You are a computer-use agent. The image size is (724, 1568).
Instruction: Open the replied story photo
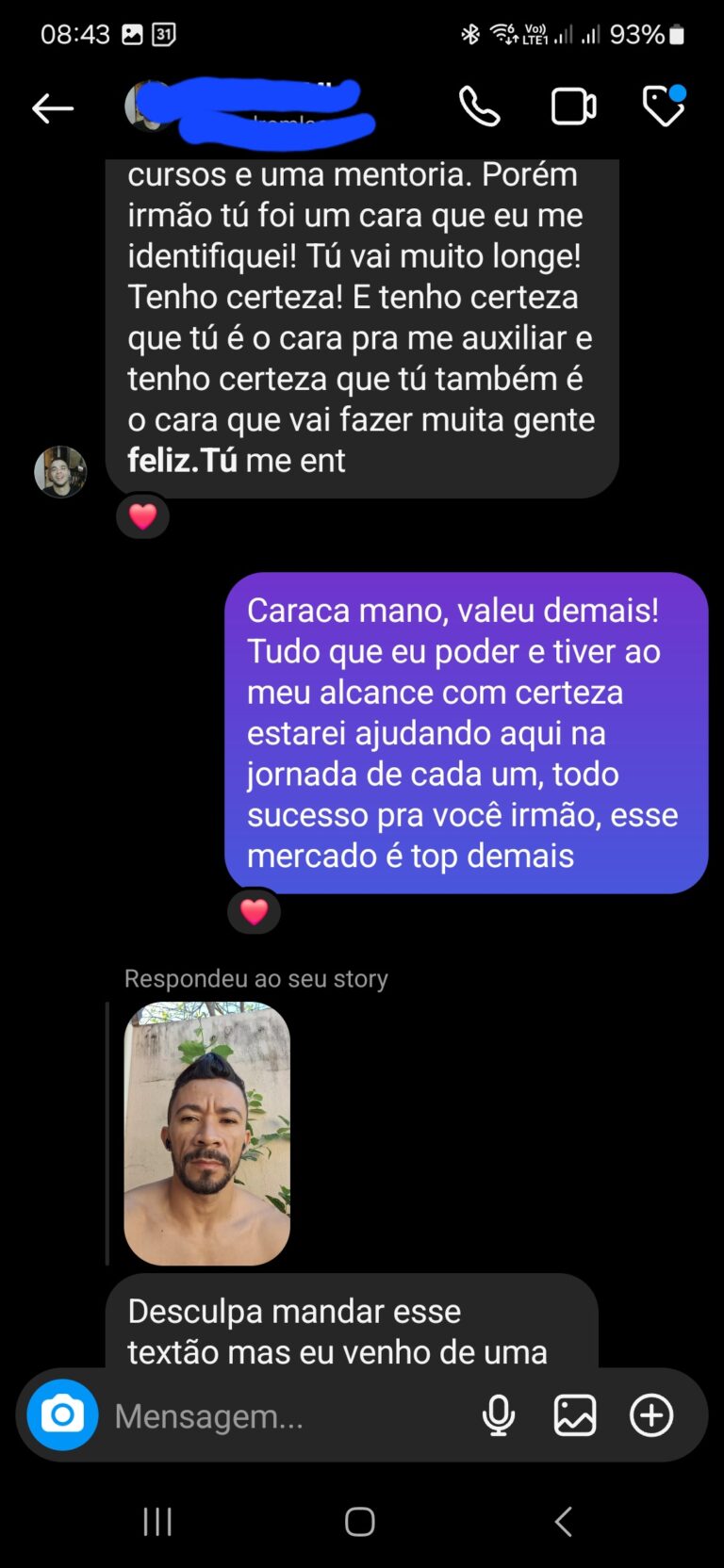coord(207,1133)
